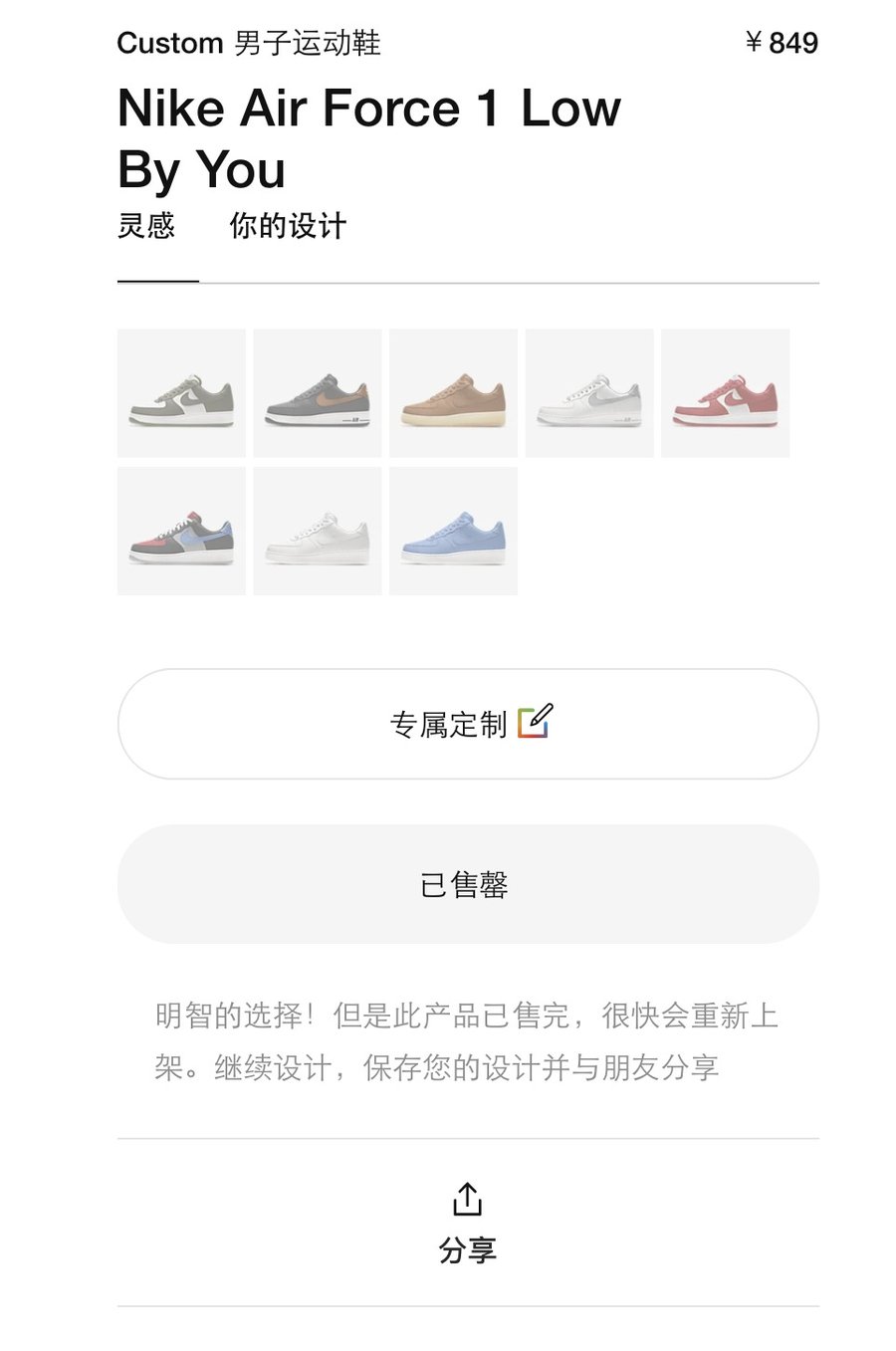Choose the multicolor red, blue and grey shoe

tap(181, 531)
